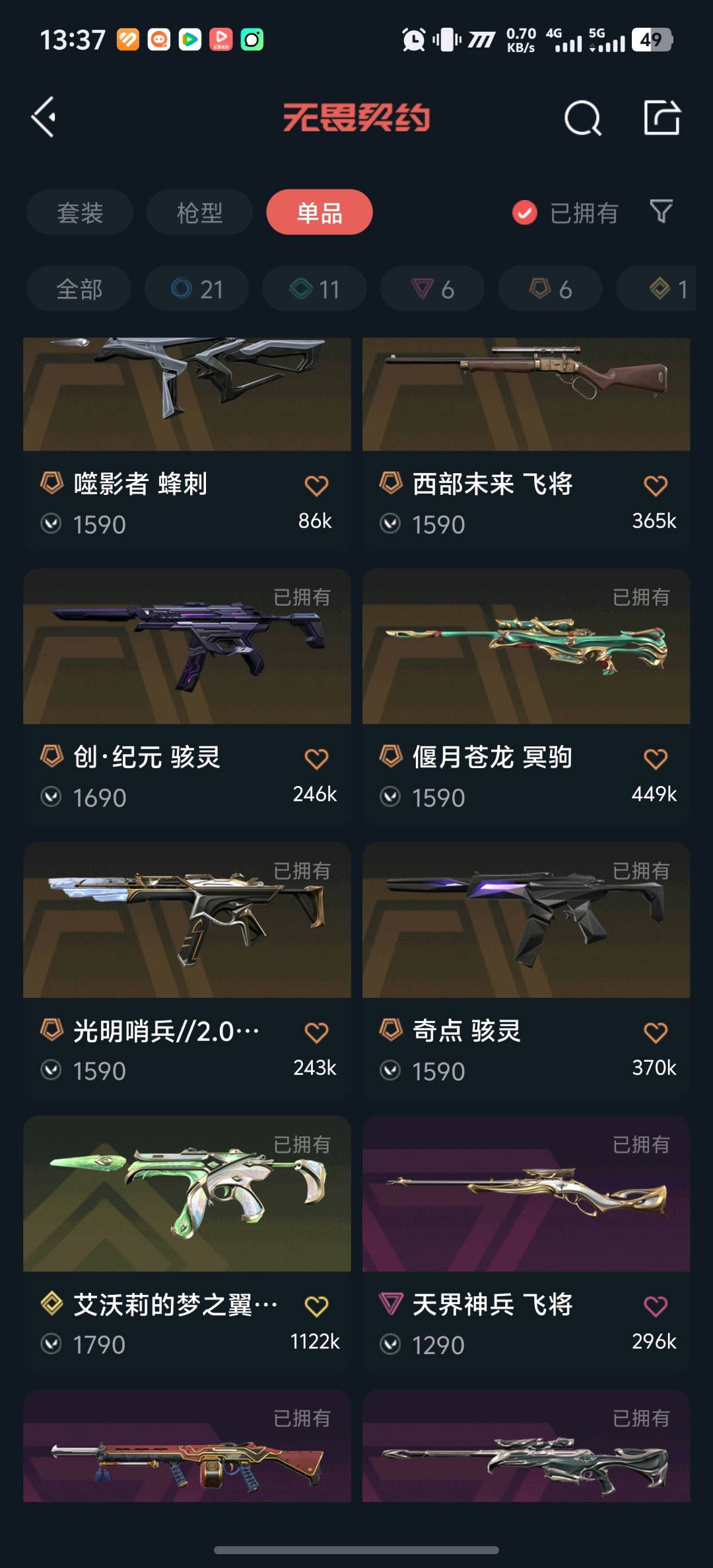This screenshot has width=713, height=1568.
Task: Filter by the green diamond chip showing 11
Action: point(315,289)
